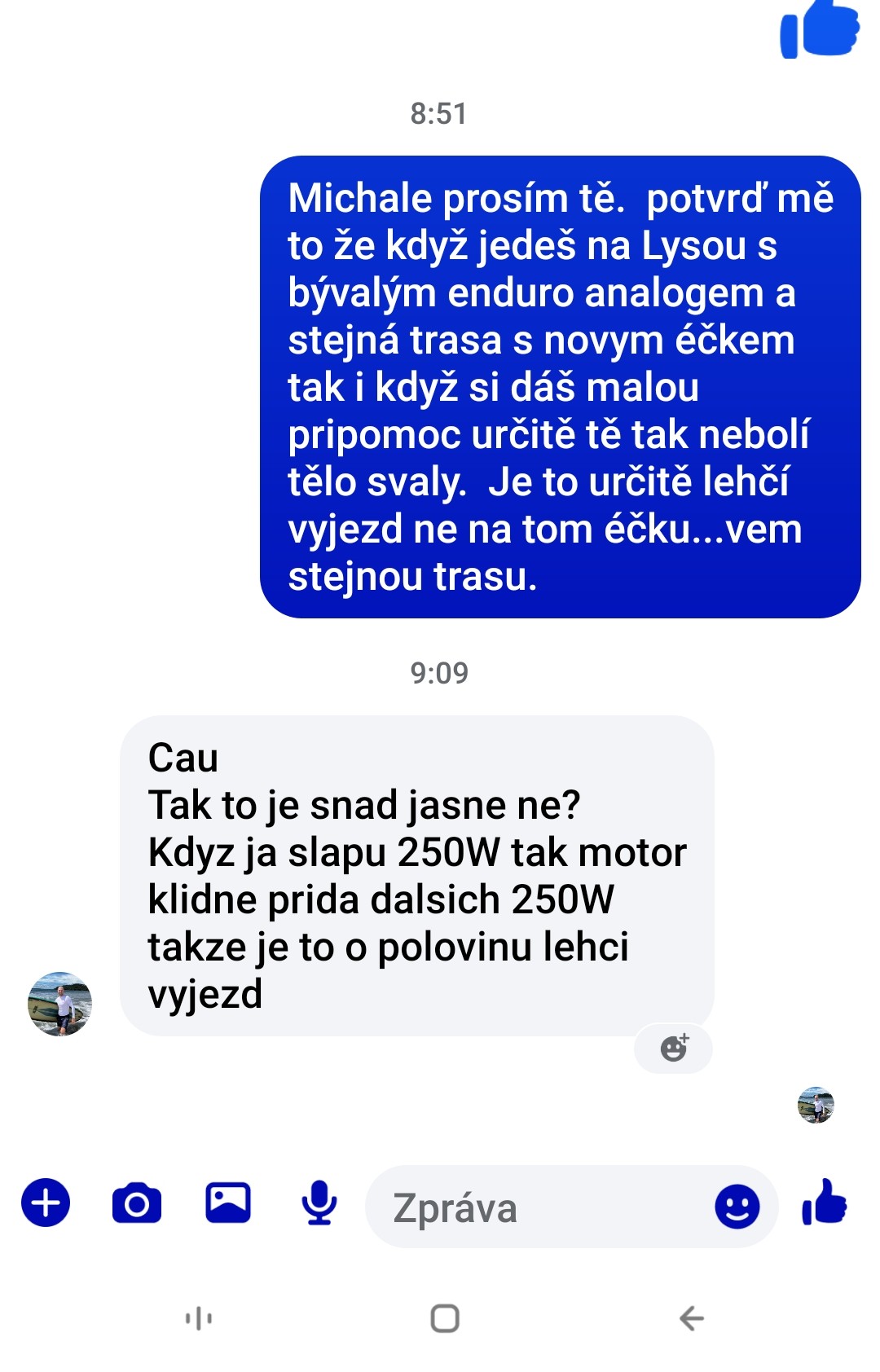The image size is (880, 1372).
Task: Send a thumbs-up like
Action: (x=825, y=1203)
